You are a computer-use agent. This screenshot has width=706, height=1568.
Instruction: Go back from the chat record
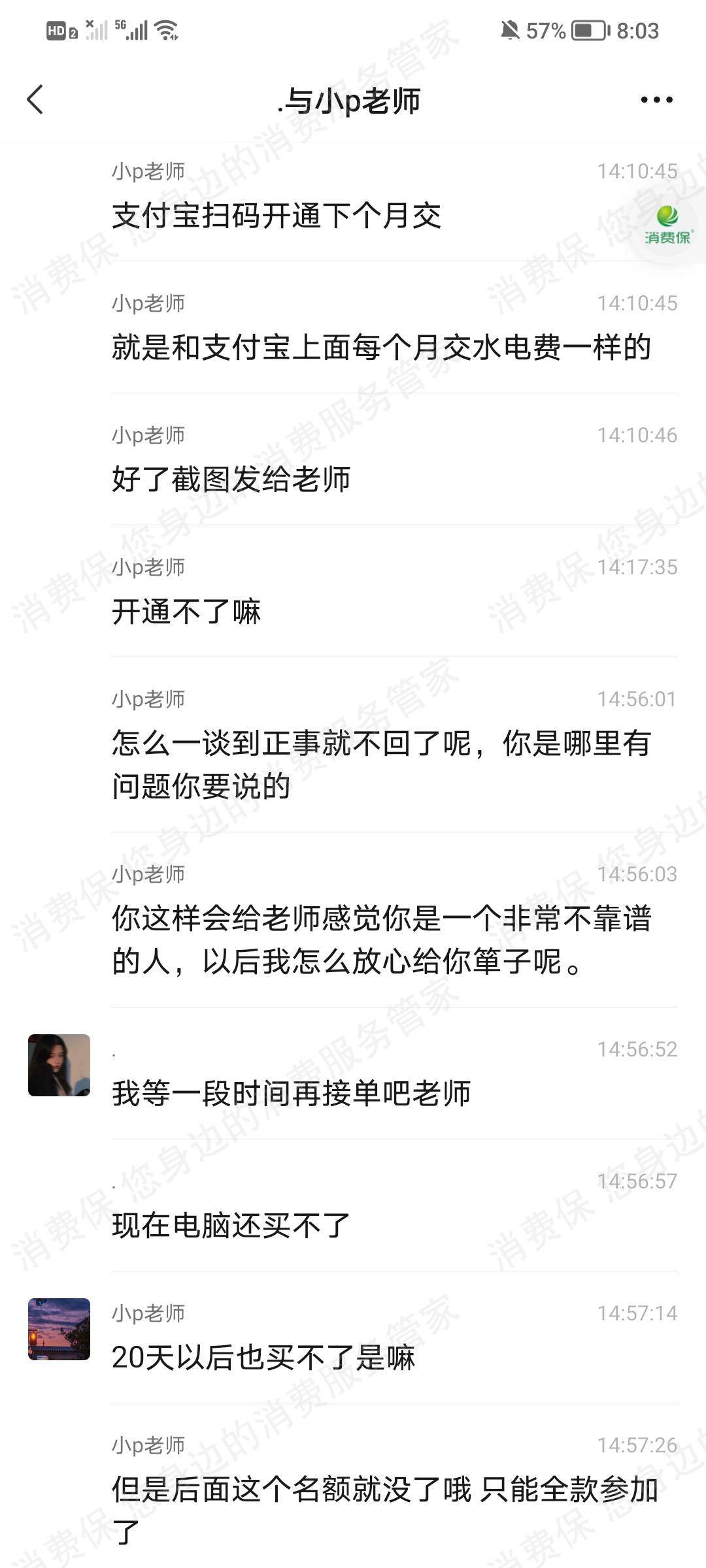[35, 100]
